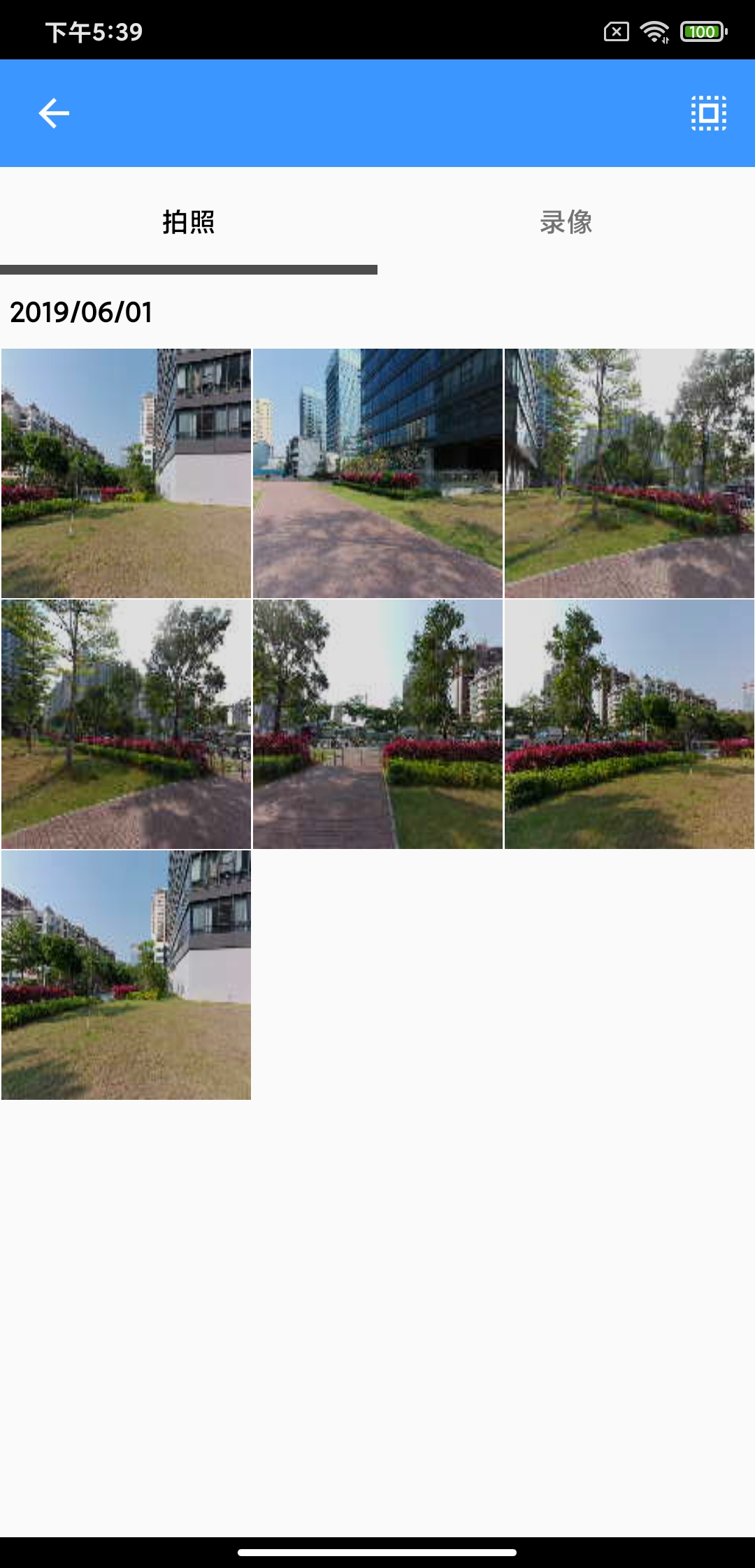Select the 拍照 tab
Viewport: 755px width, 1568px height.
pos(189,224)
